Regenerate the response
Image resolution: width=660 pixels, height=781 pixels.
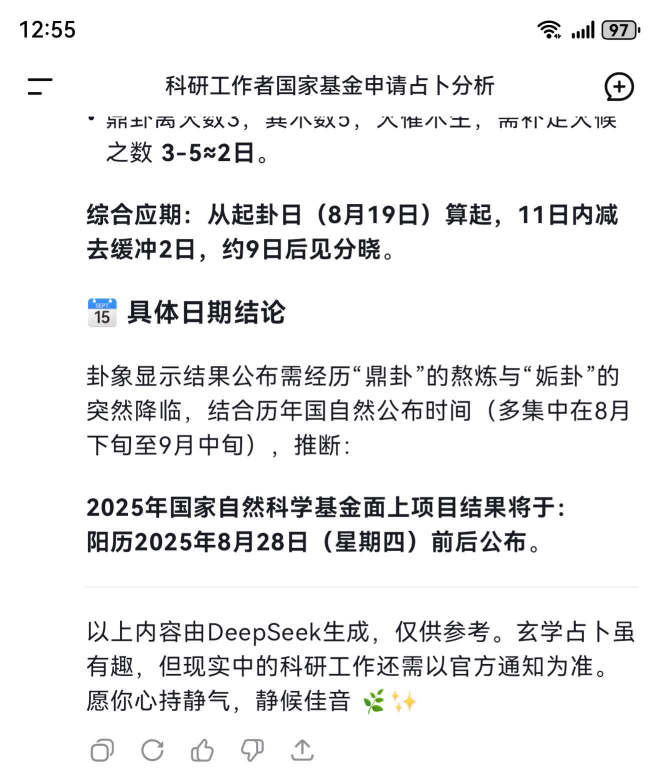coord(150,750)
